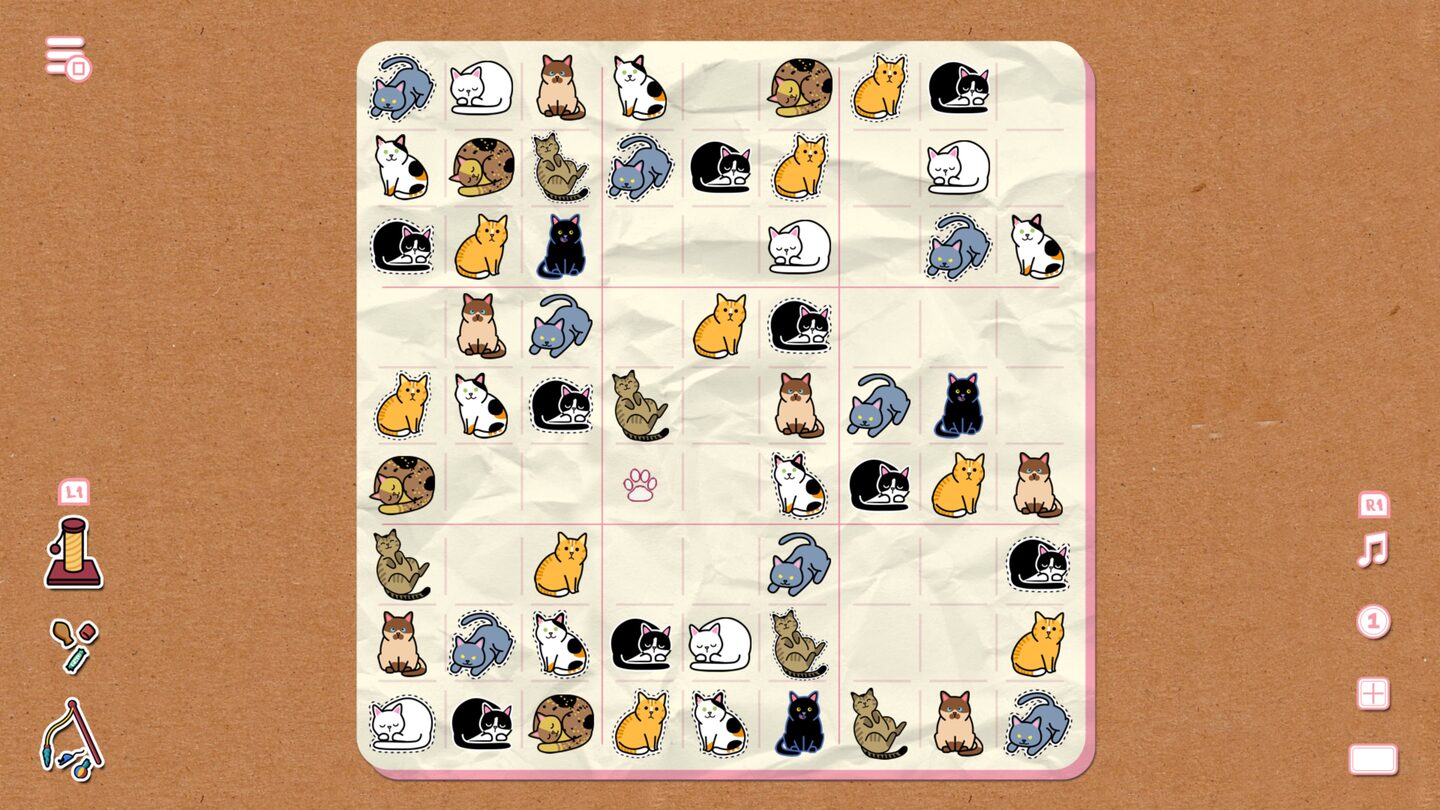1440x810 pixels.
Task: Tap the number 1 circle button
Action: (x=1373, y=622)
